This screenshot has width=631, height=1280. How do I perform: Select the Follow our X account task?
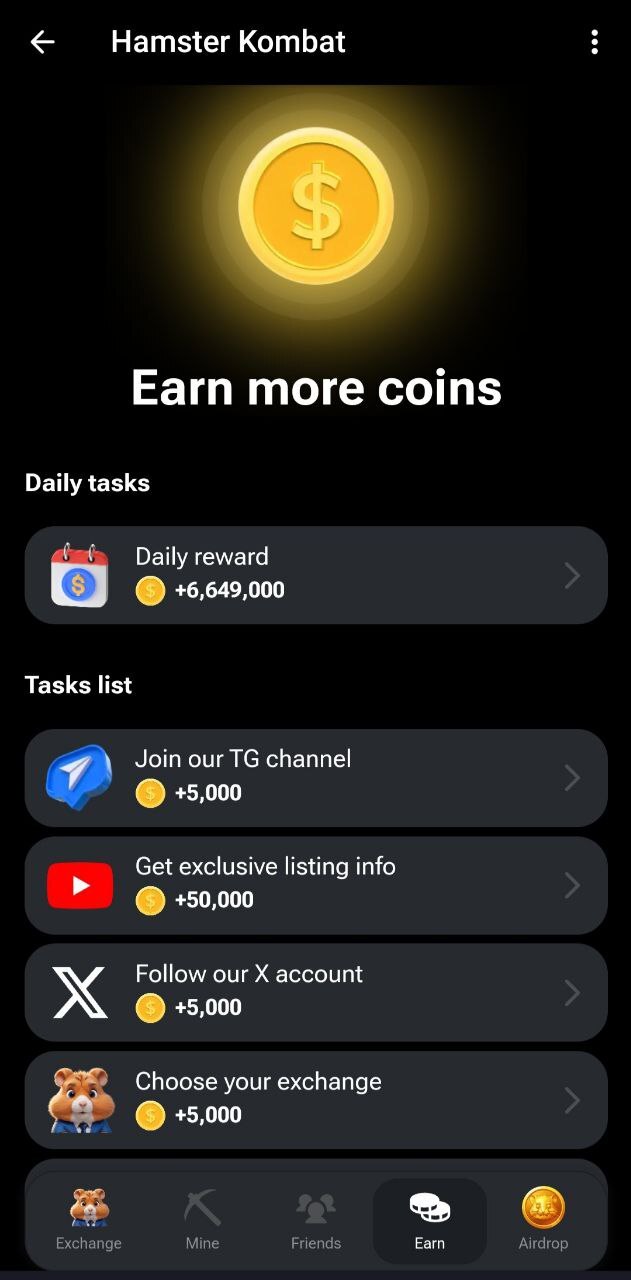tap(316, 993)
